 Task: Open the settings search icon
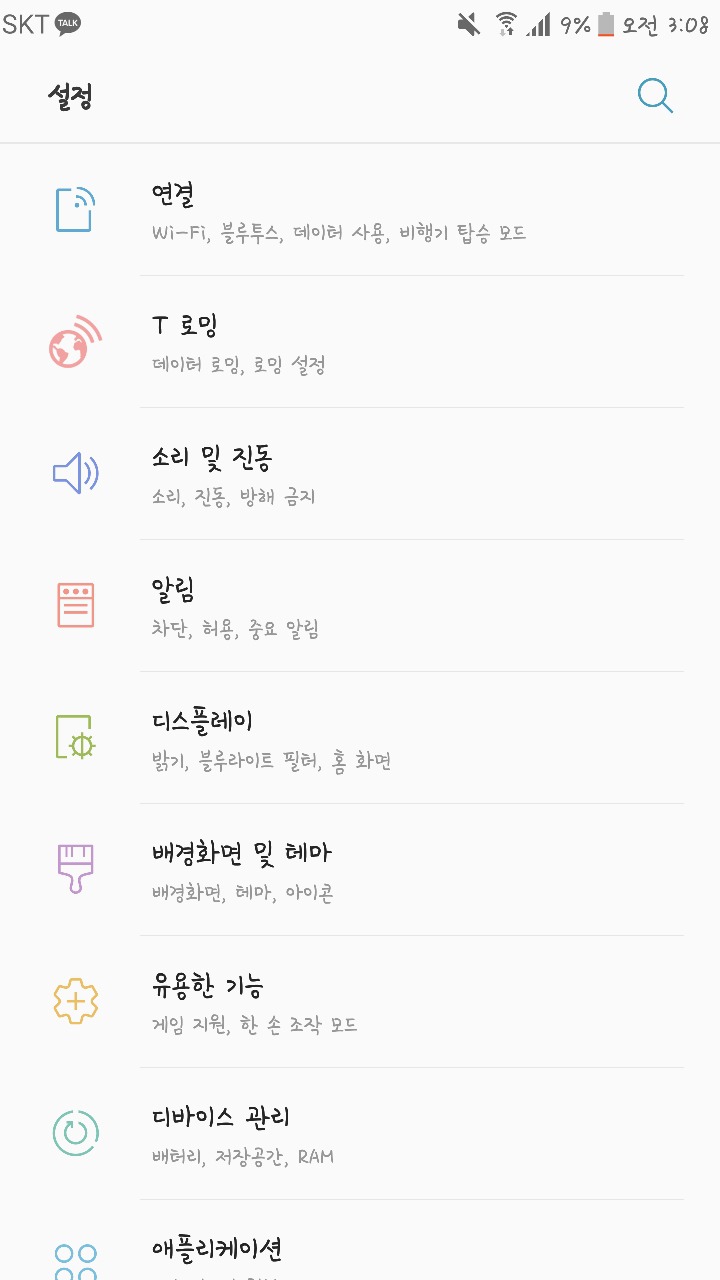point(655,96)
